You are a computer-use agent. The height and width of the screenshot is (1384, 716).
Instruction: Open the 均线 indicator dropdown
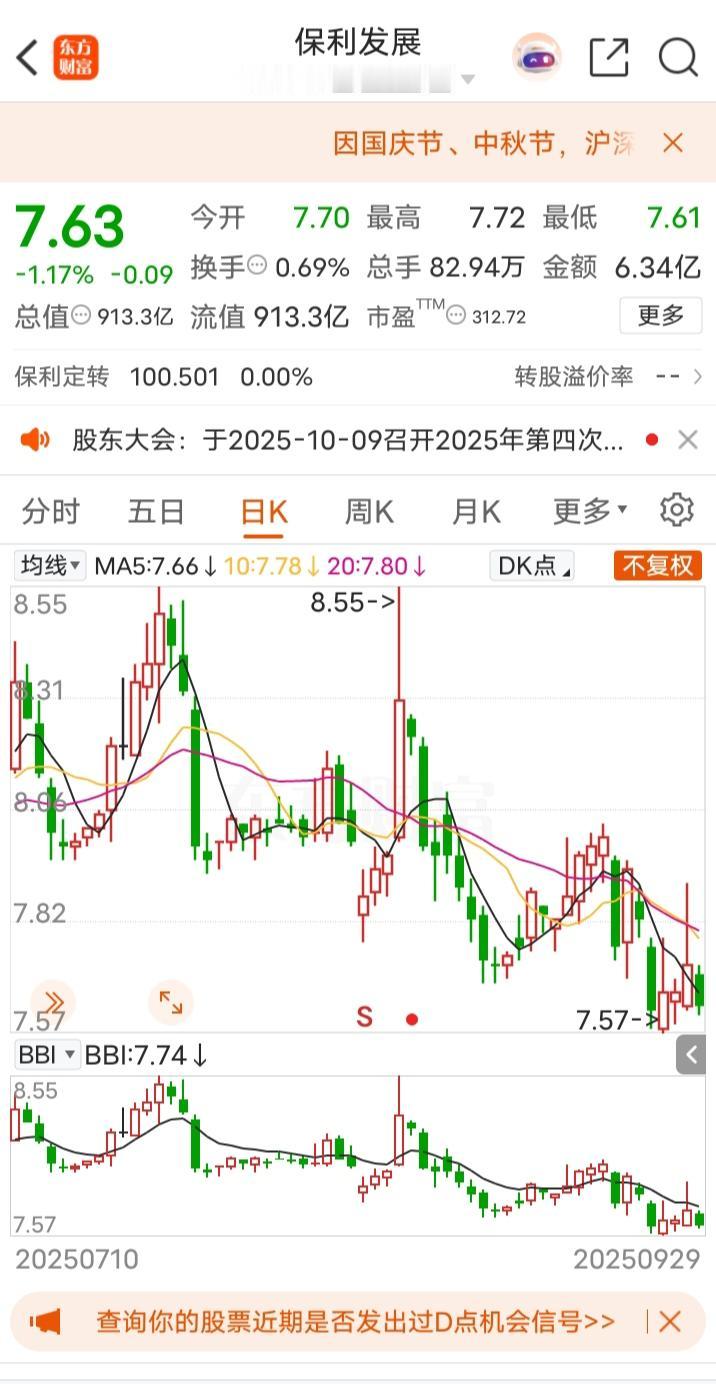(49, 566)
